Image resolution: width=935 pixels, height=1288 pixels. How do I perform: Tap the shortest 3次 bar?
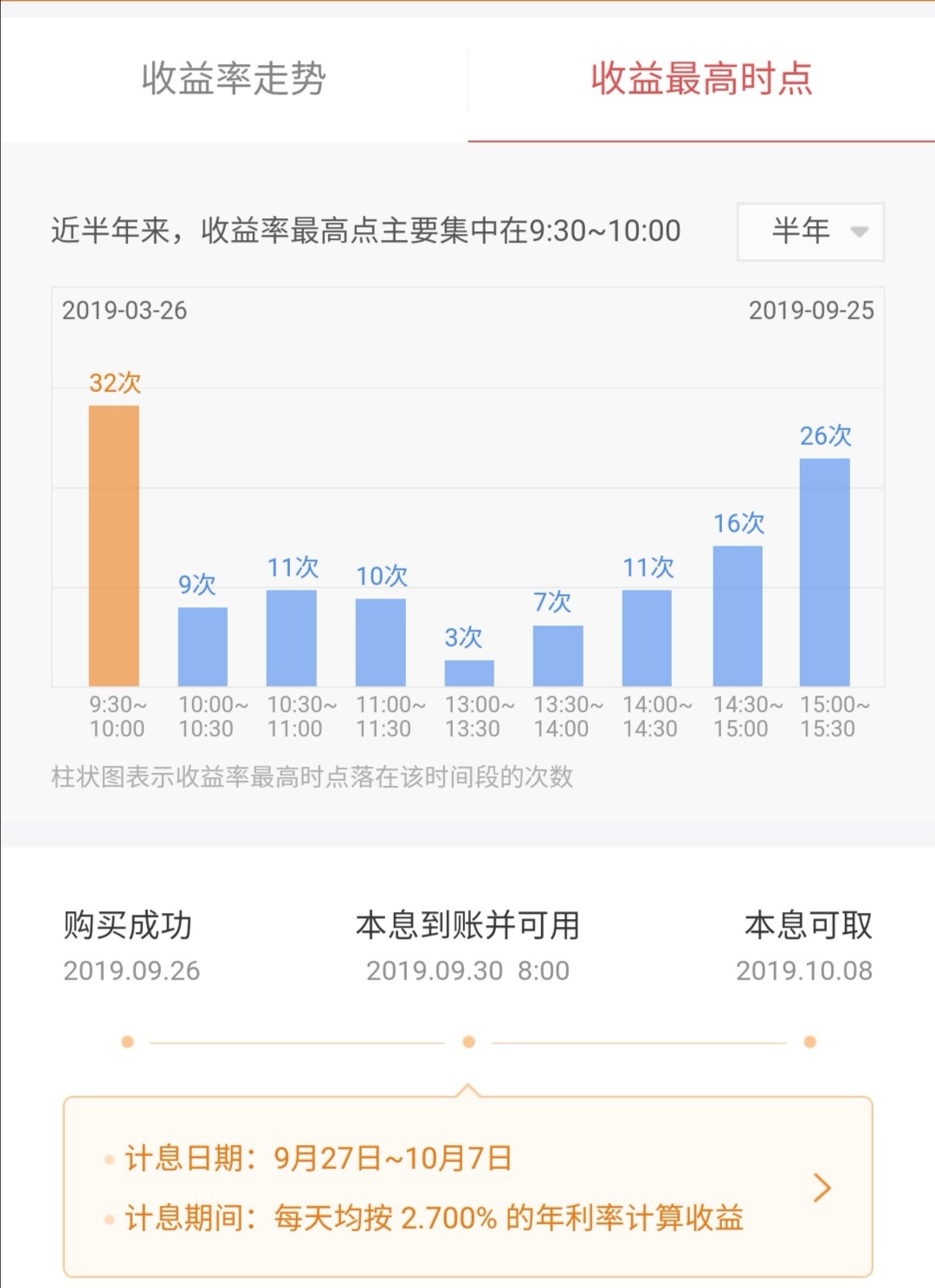pos(468,671)
